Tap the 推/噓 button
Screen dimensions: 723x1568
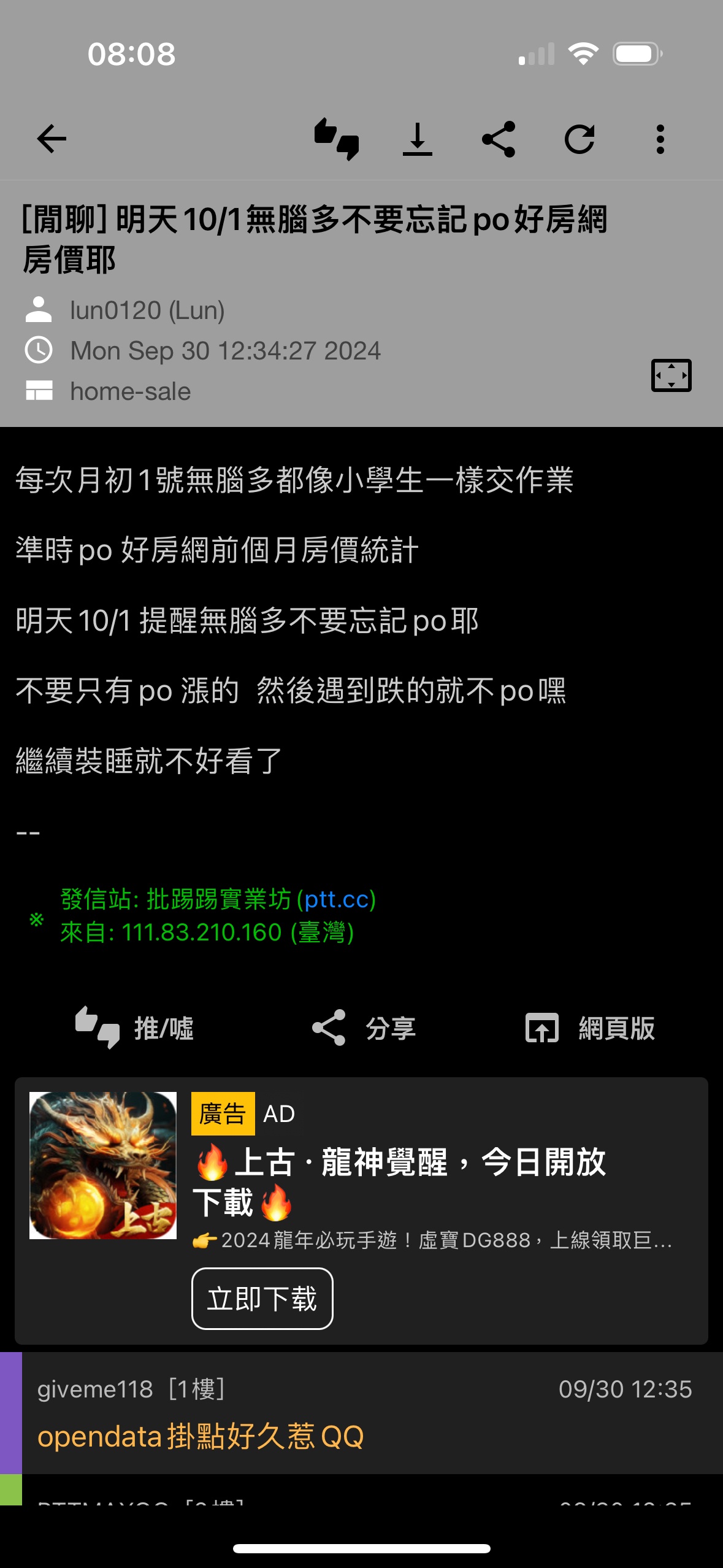[x=135, y=1028]
